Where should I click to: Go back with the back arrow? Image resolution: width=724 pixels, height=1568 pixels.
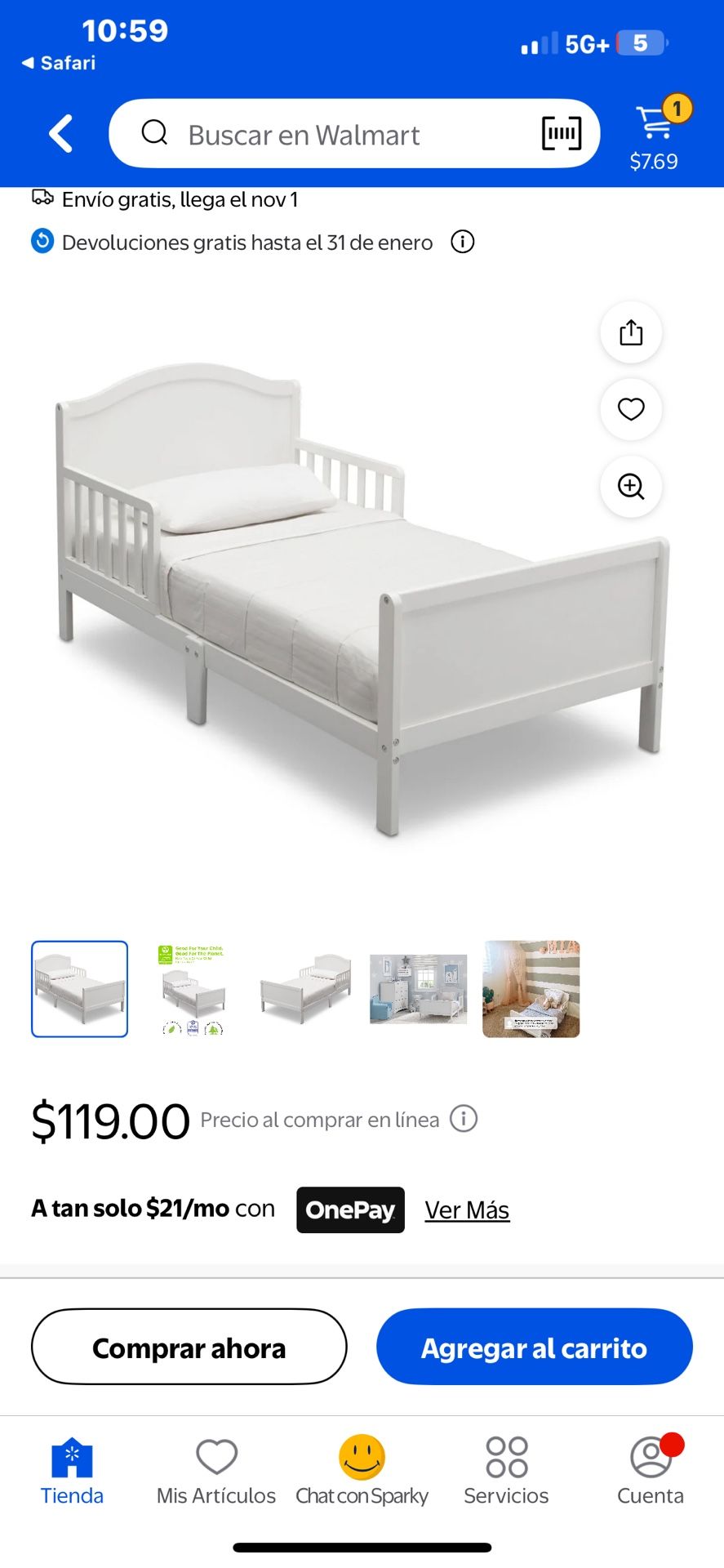[x=60, y=133]
